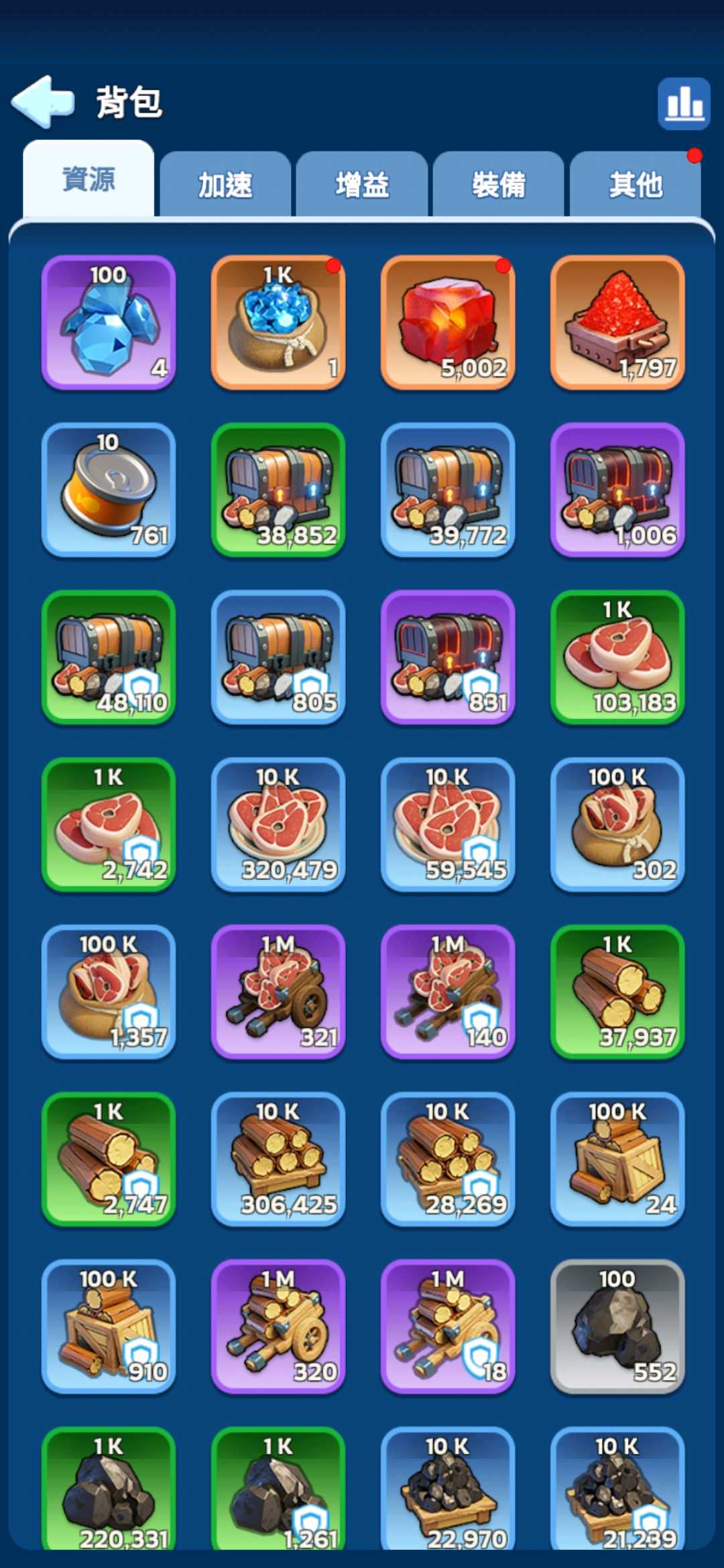Go back from the 背包 screen
This screenshot has width=724, height=1568.
coord(42,102)
